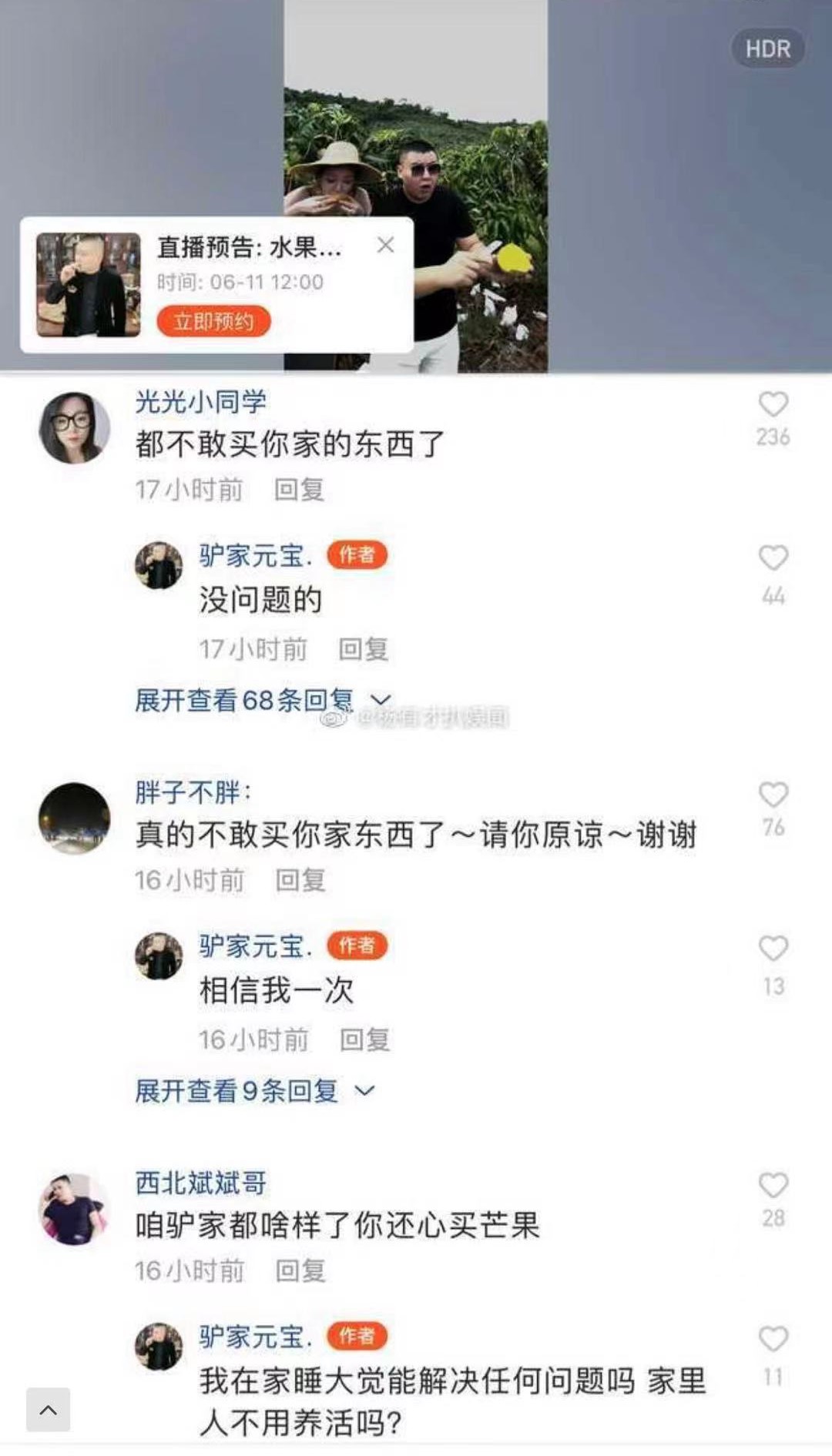Click the HDR badge in the corner
The width and height of the screenshot is (832, 1456).
[x=768, y=49]
